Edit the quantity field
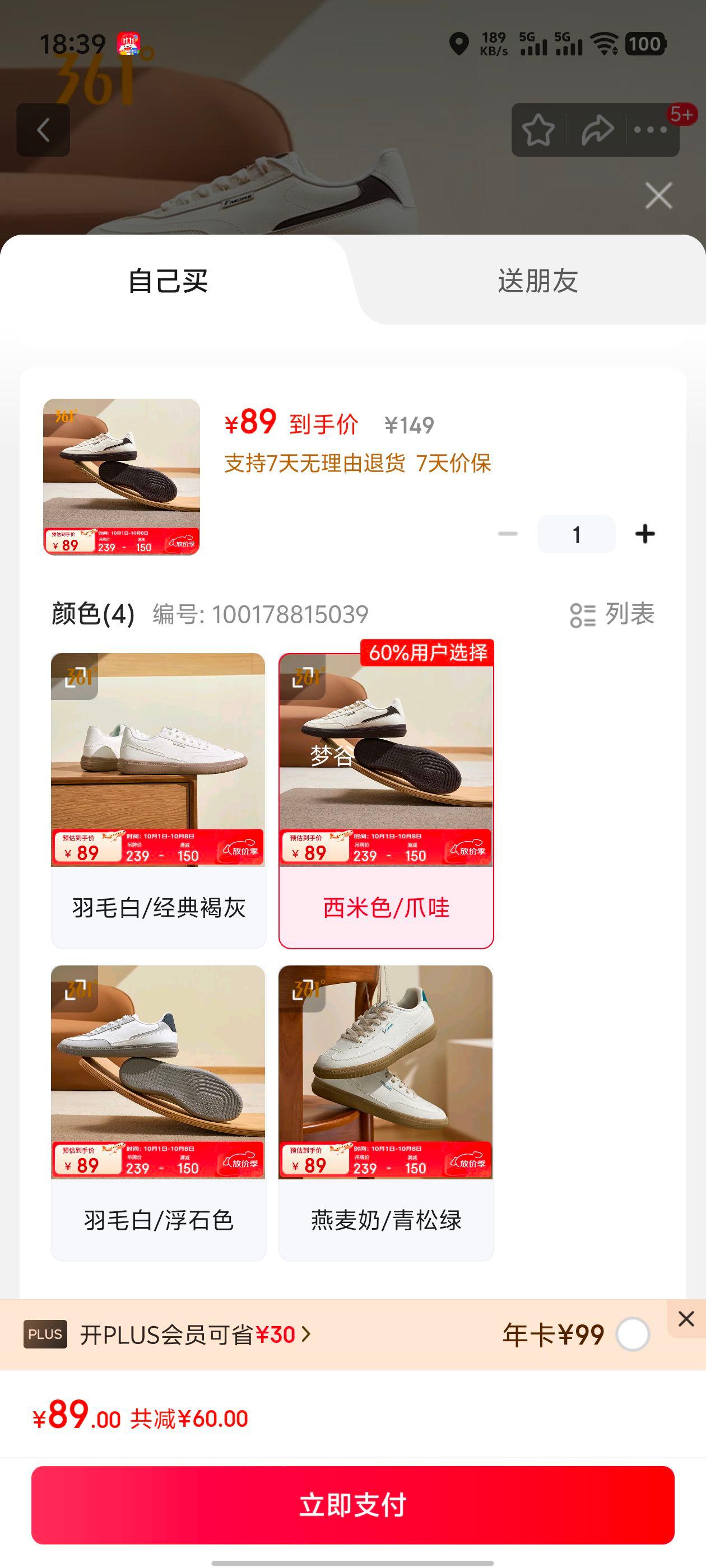The image size is (706, 1568). pyautogui.click(x=576, y=534)
